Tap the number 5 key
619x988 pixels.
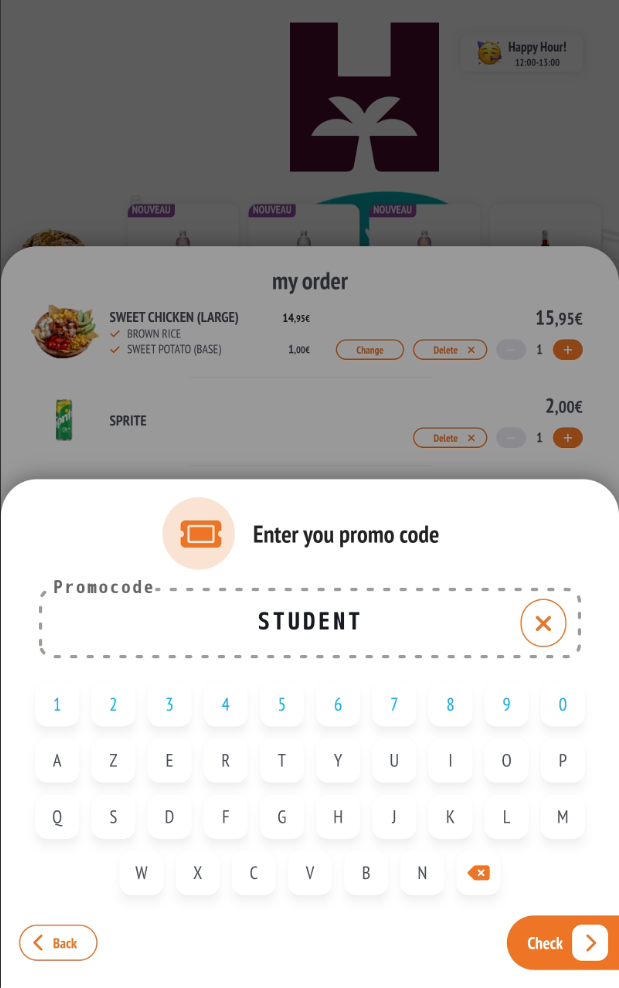click(282, 705)
